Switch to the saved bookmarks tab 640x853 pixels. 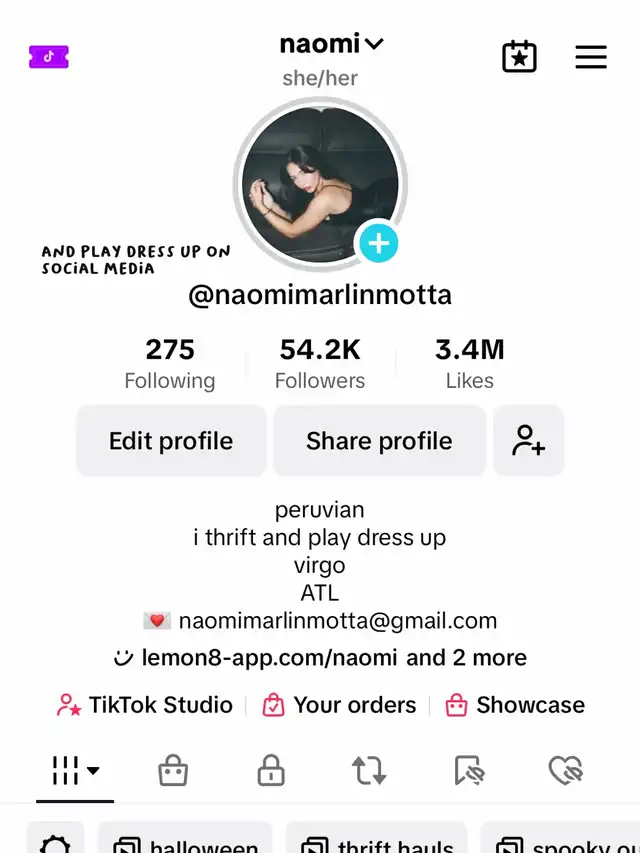tap(468, 771)
